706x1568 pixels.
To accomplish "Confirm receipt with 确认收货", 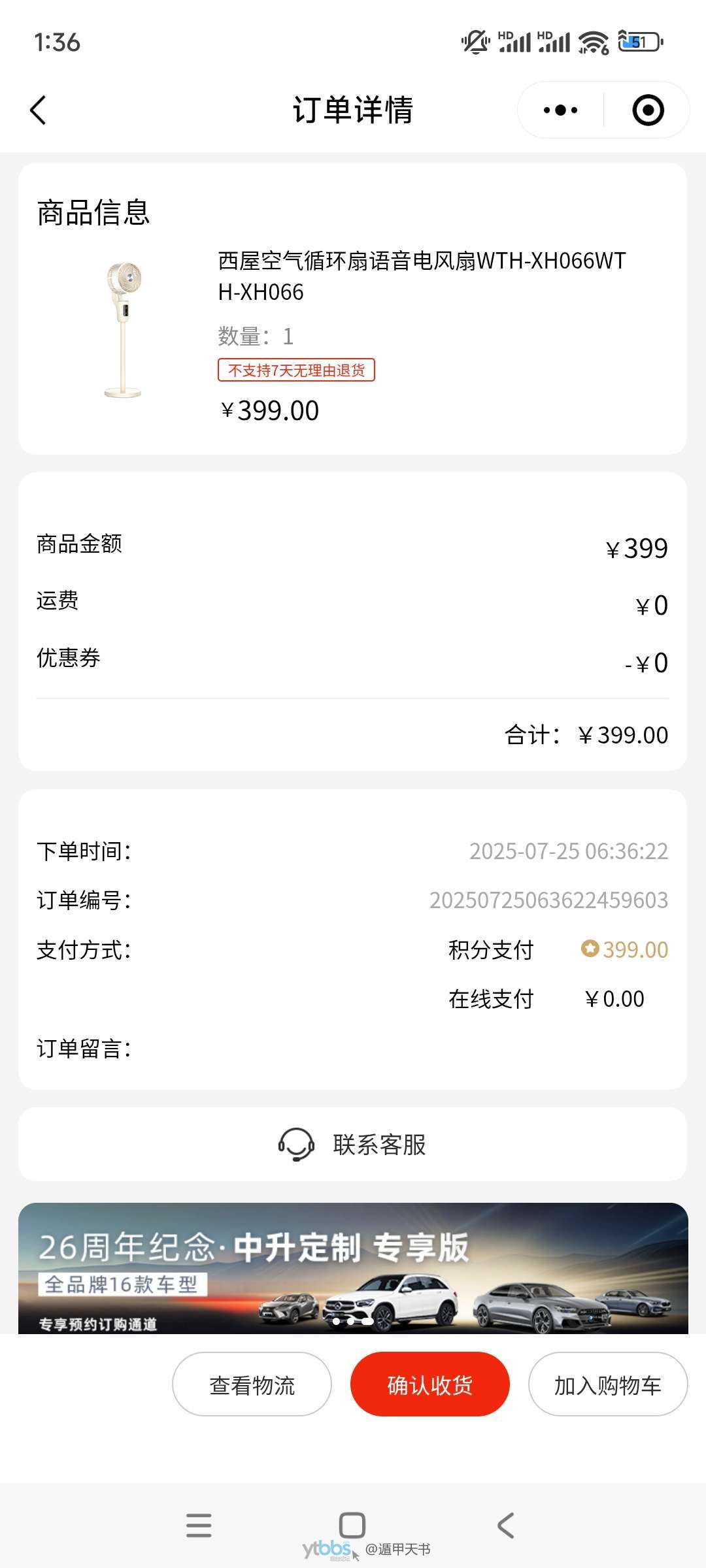I will pos(429,1384).
